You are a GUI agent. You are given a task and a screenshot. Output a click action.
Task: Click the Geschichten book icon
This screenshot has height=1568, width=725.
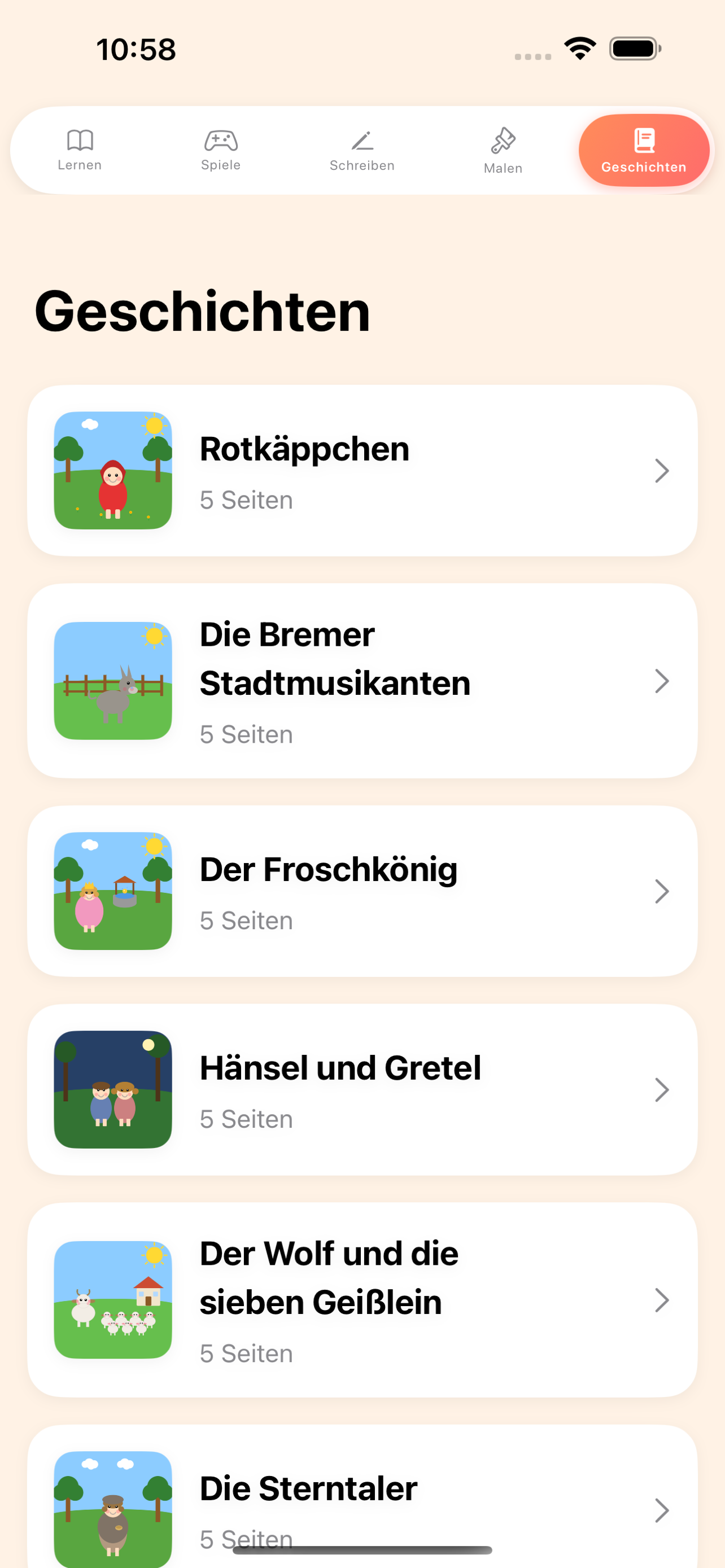pyautogui.click(x=645, y=141)
